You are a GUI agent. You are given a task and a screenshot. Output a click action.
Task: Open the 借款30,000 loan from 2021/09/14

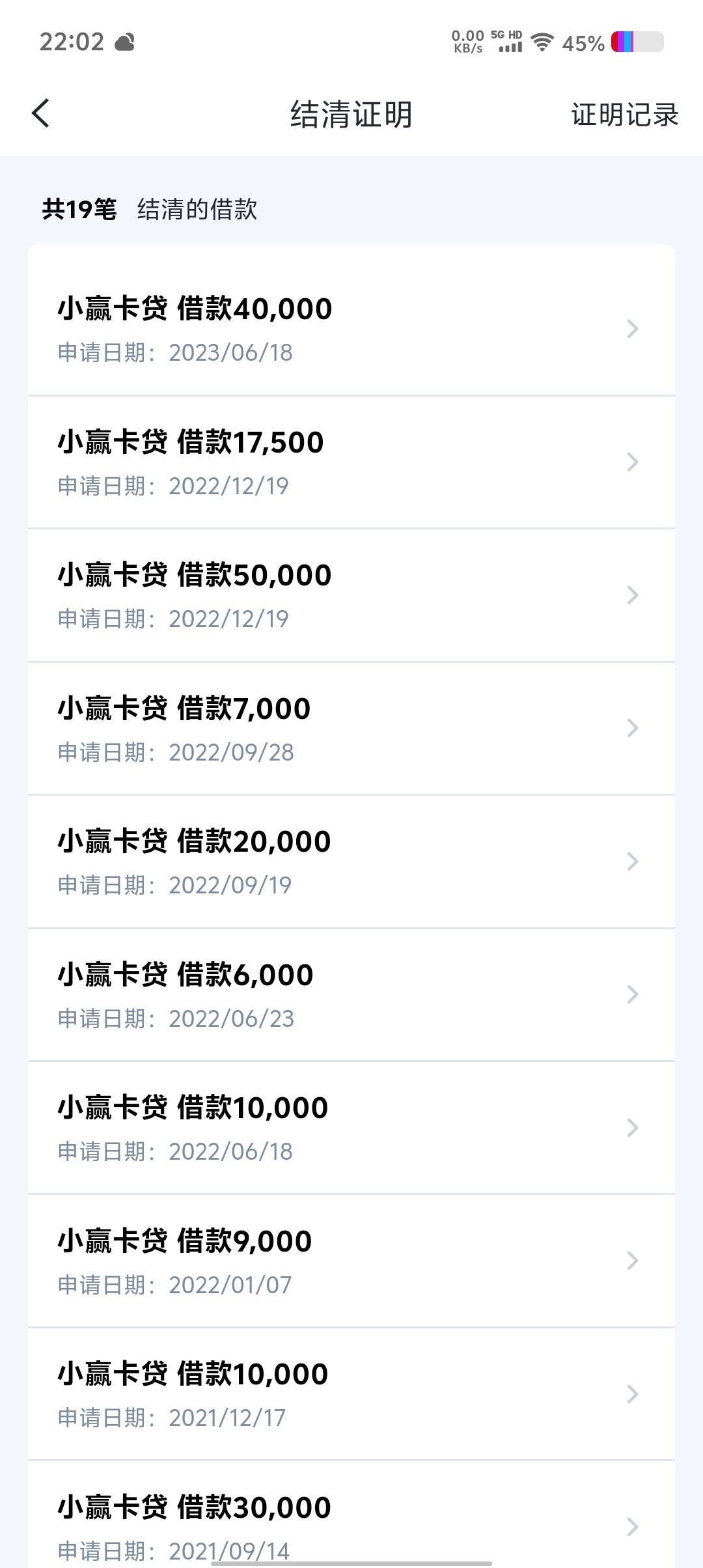[x=351, y=1515]
